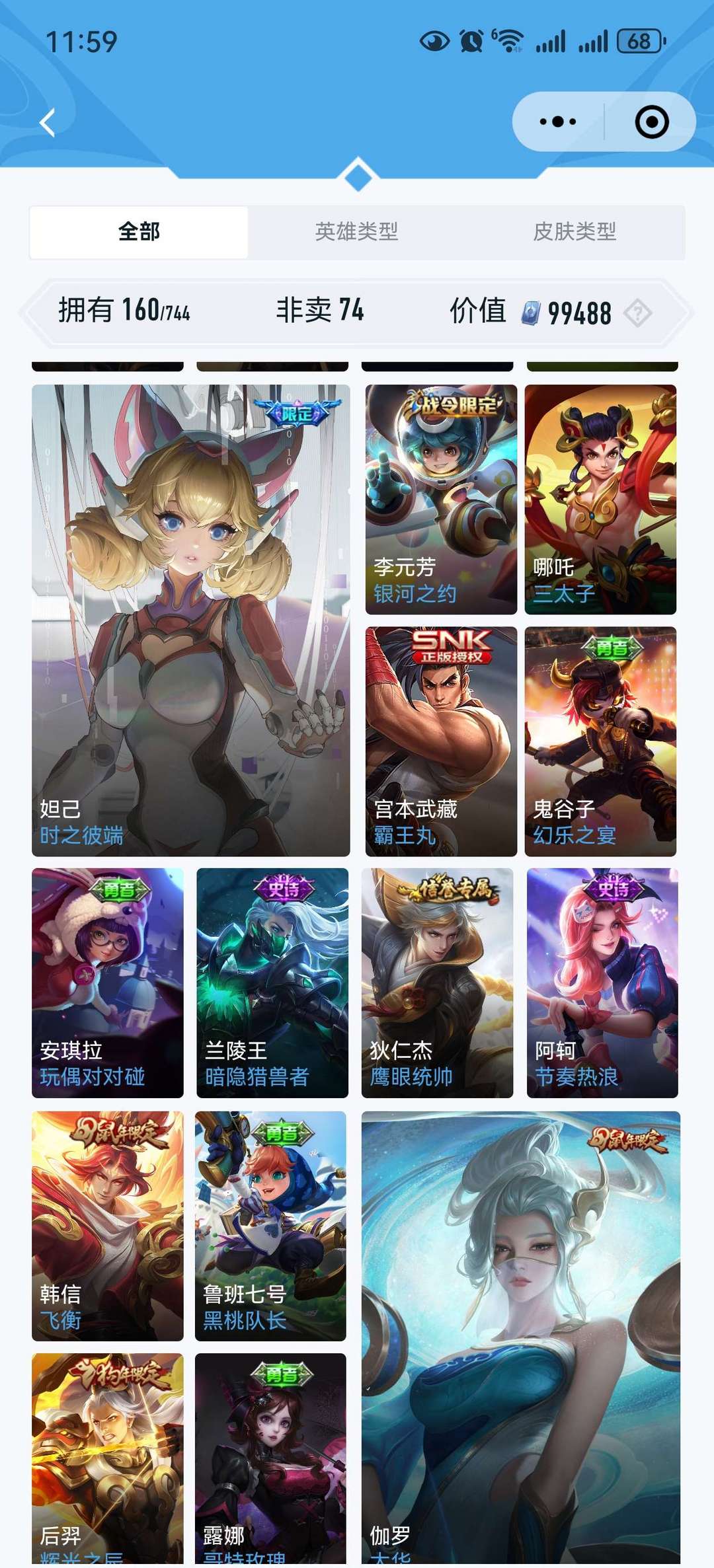Image resolution: width=714 pixels, height=1568 pixels.
Task: Switch to the 英雄类型 tab
Action: coord(357,232)
